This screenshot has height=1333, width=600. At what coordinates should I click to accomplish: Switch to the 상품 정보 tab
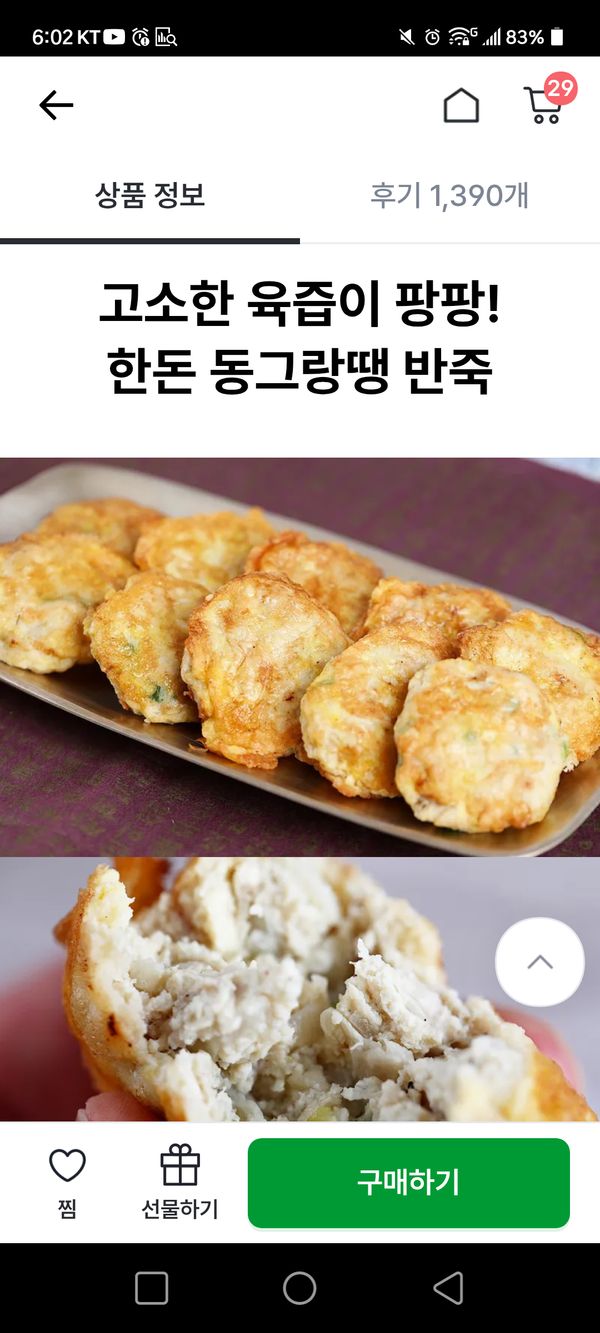[x=150, y=195]
